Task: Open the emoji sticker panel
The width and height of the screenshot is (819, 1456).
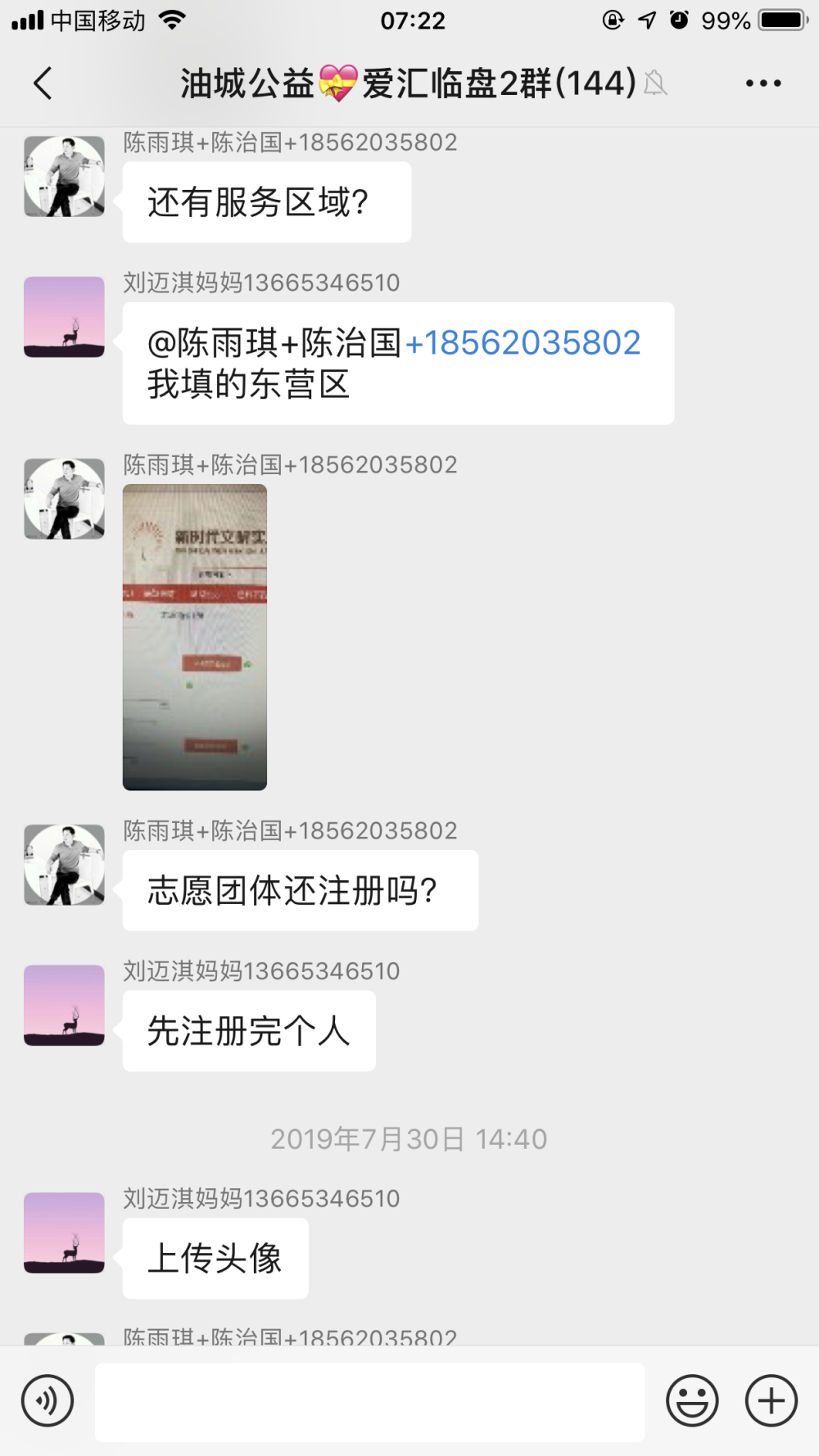Action: [x=692, y=1400]
